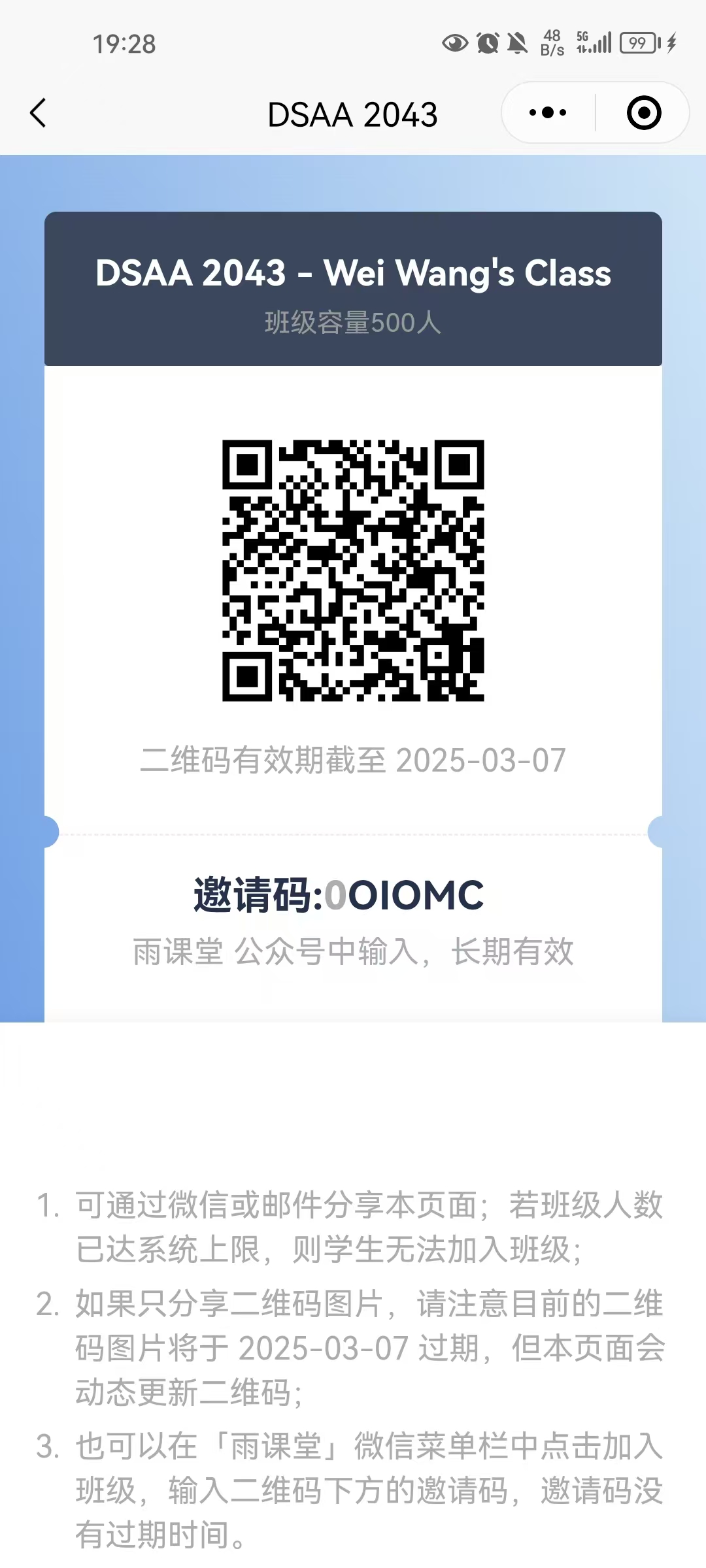Go back using the top-left arrow
Screen dimensions: 706x1568
click(39, 113)
